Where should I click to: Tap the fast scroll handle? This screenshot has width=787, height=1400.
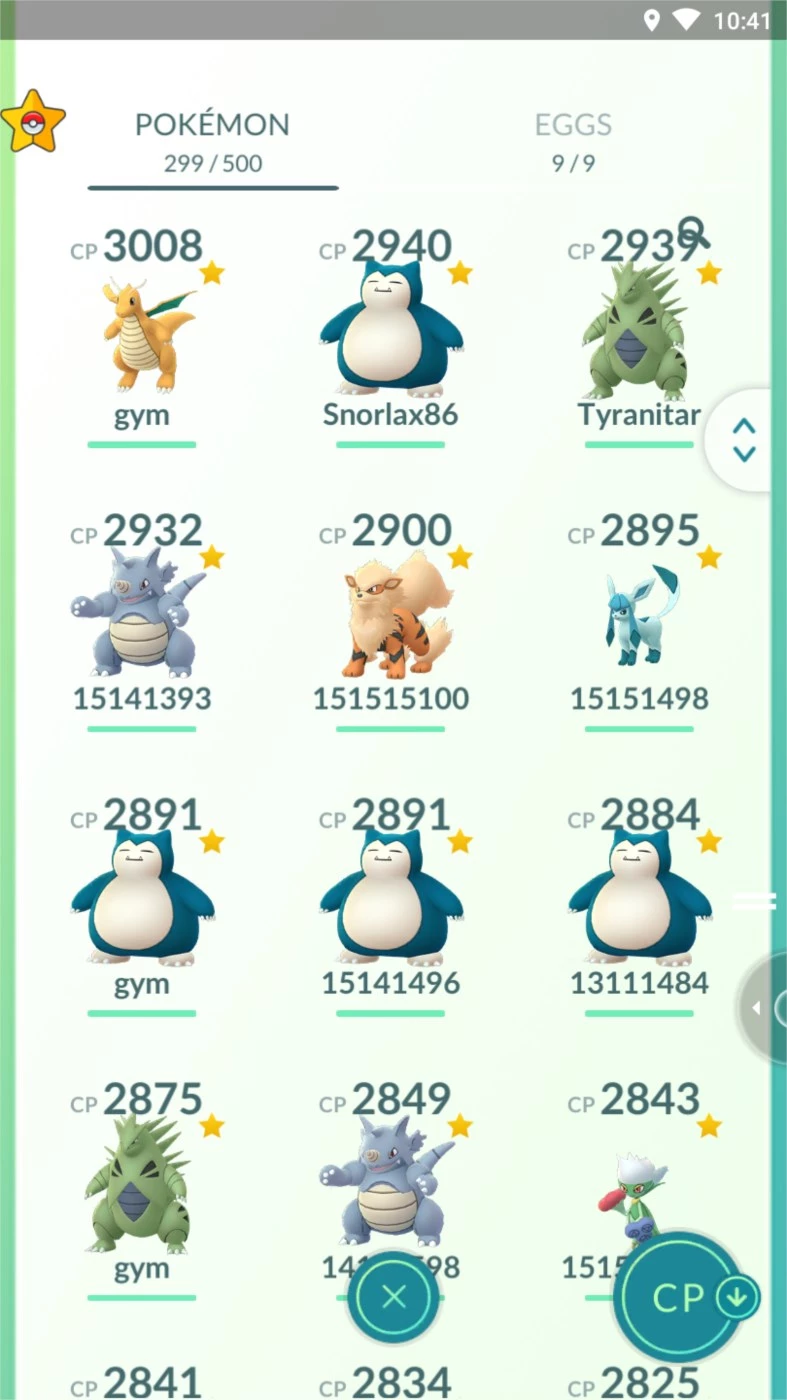(x=744, y=440)
